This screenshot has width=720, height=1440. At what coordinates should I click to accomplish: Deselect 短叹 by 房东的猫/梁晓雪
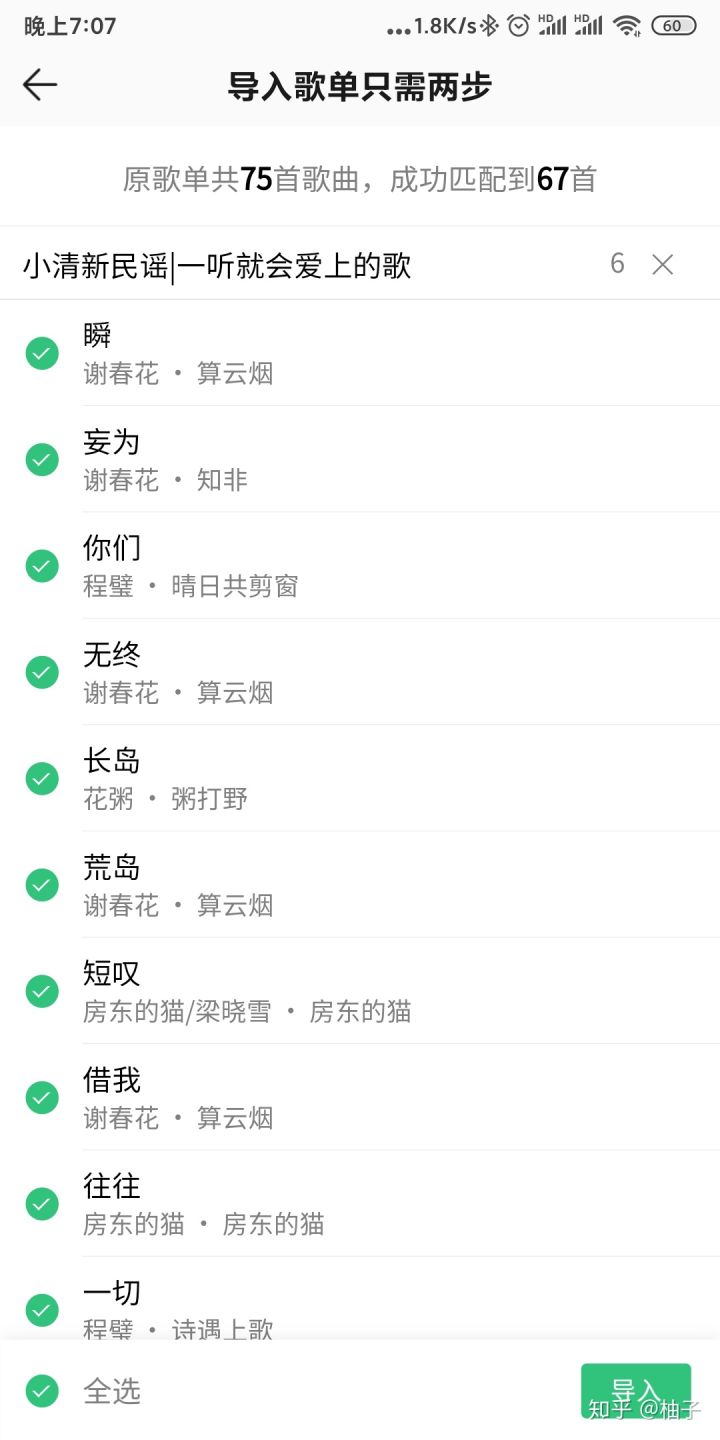[x=42, y=991]
